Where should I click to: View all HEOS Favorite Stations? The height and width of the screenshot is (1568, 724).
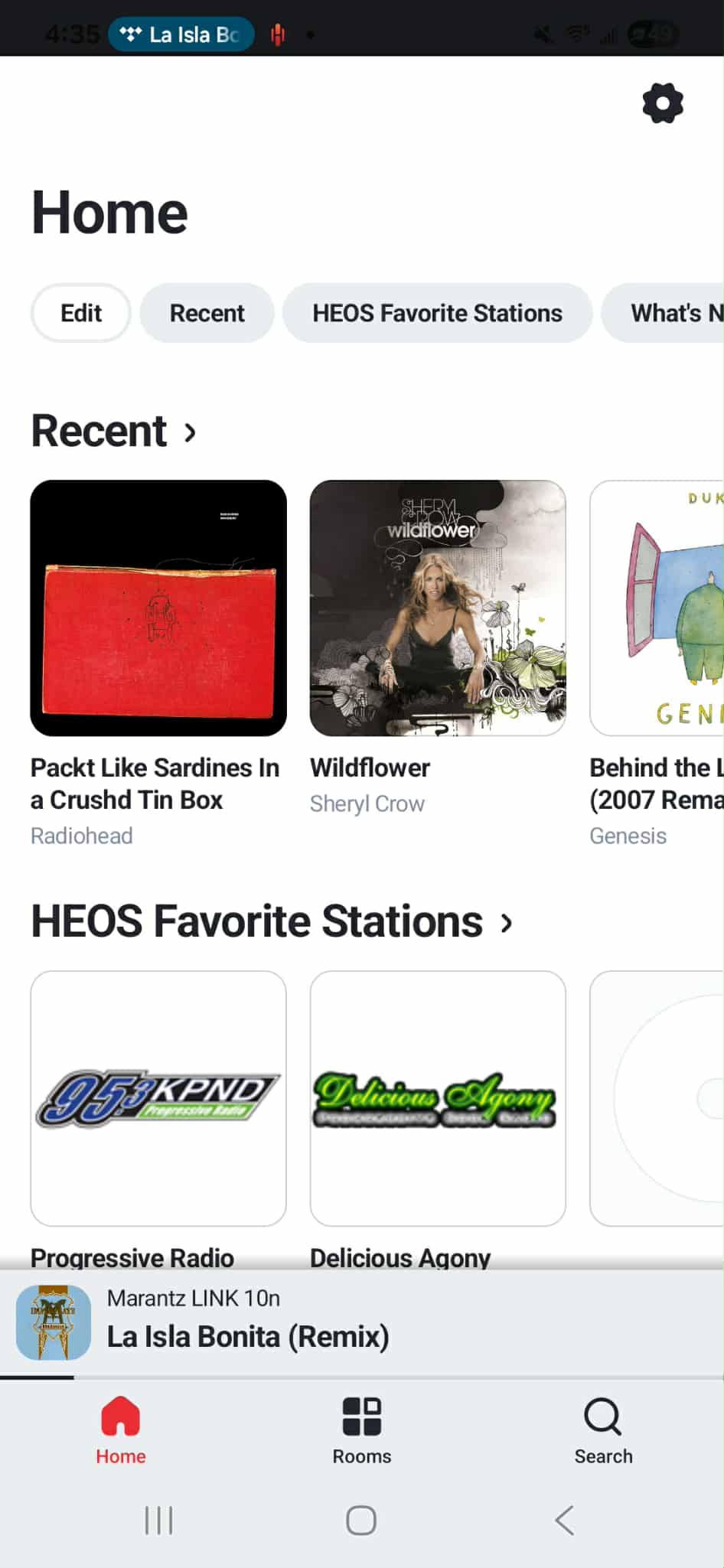[272, 921]
